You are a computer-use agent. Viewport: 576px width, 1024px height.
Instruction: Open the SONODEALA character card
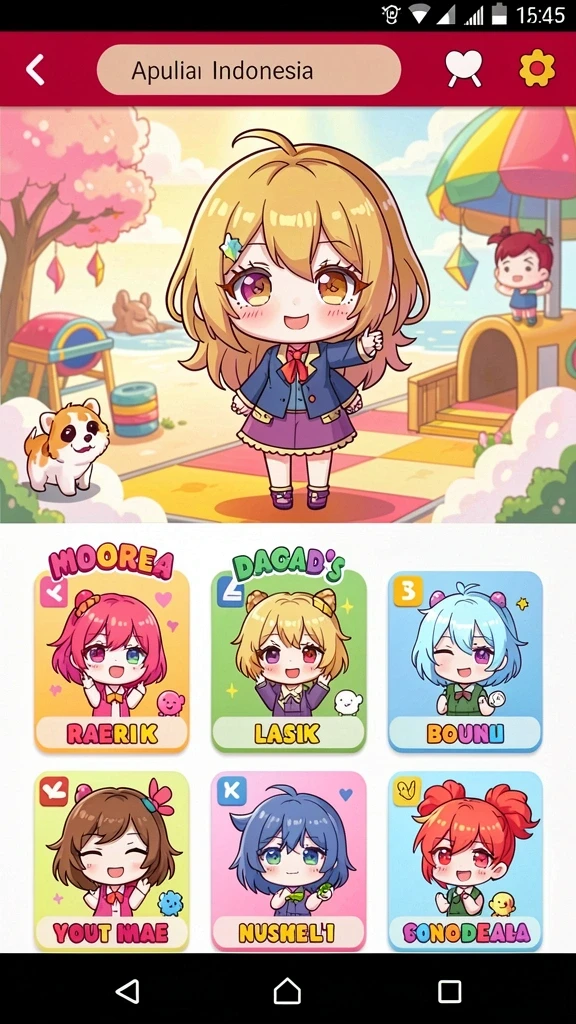point(465,861)
